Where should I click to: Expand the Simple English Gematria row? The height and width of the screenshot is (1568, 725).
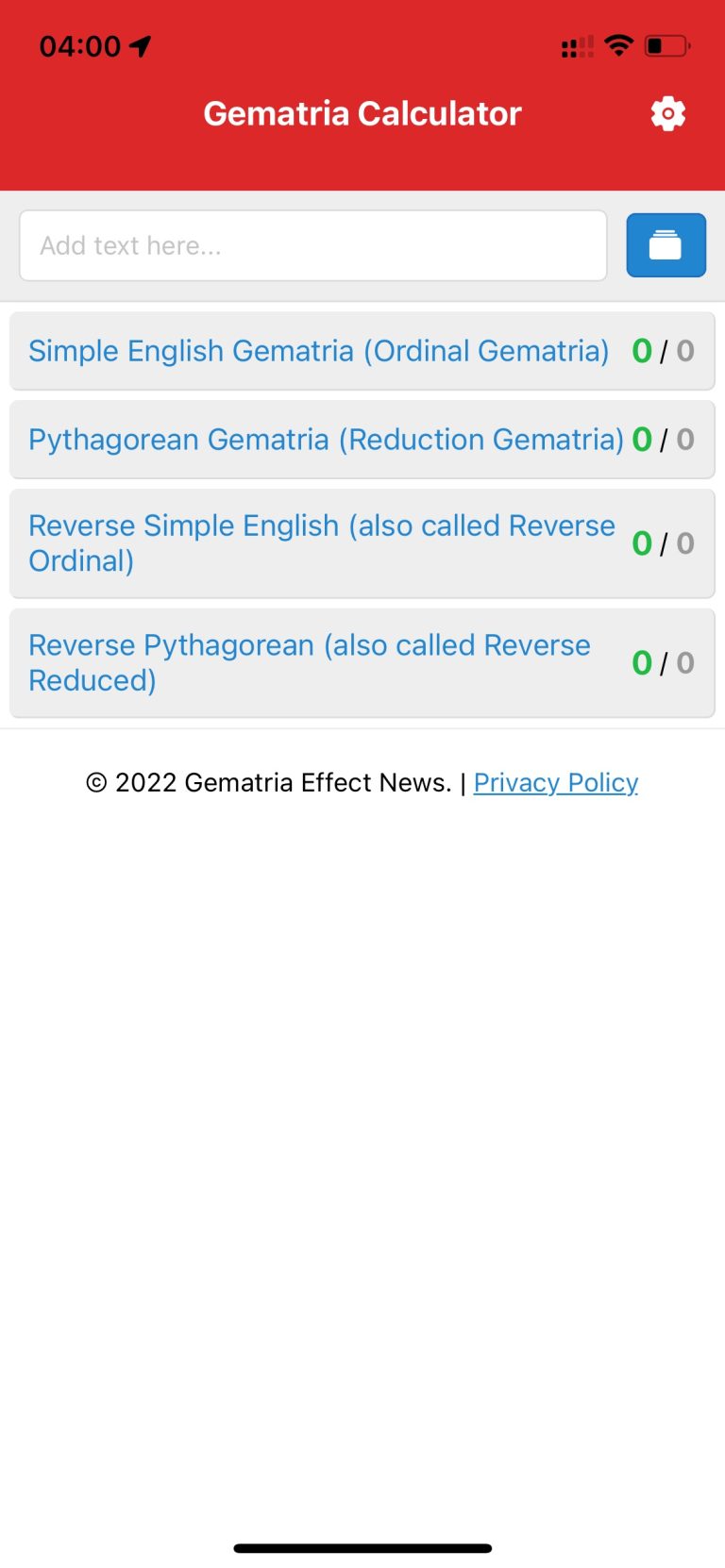click(x=362, y=350)
